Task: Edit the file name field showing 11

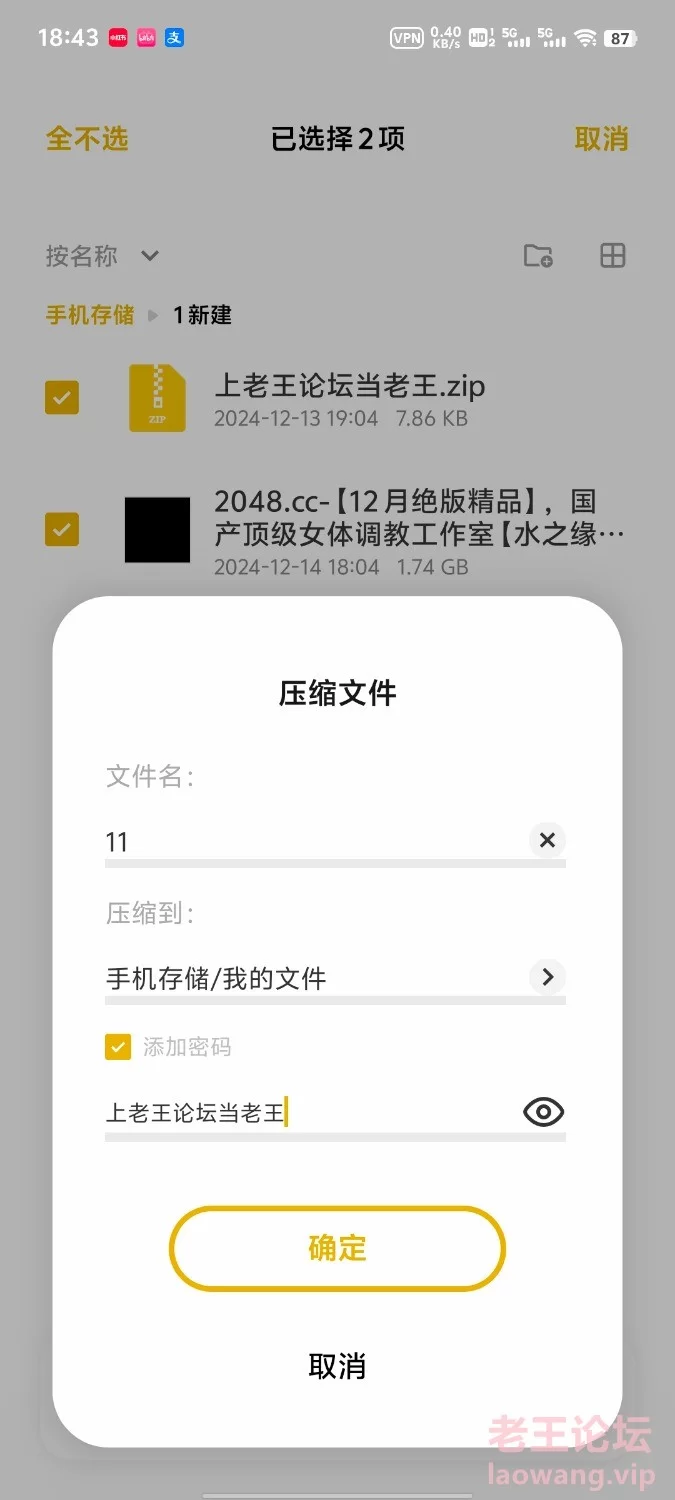Action: (315, 841)
